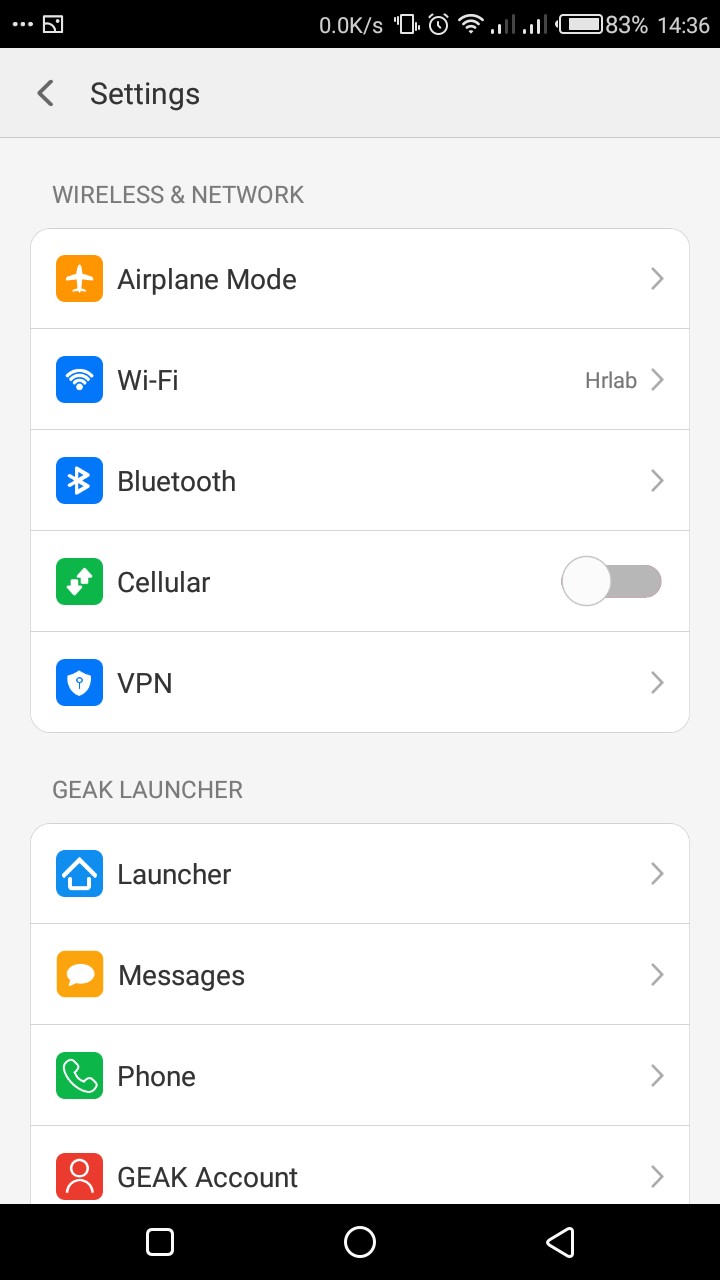Open Messages settings
The width and height of the screenshot is (720, 1280).
(x=360, y=975)
